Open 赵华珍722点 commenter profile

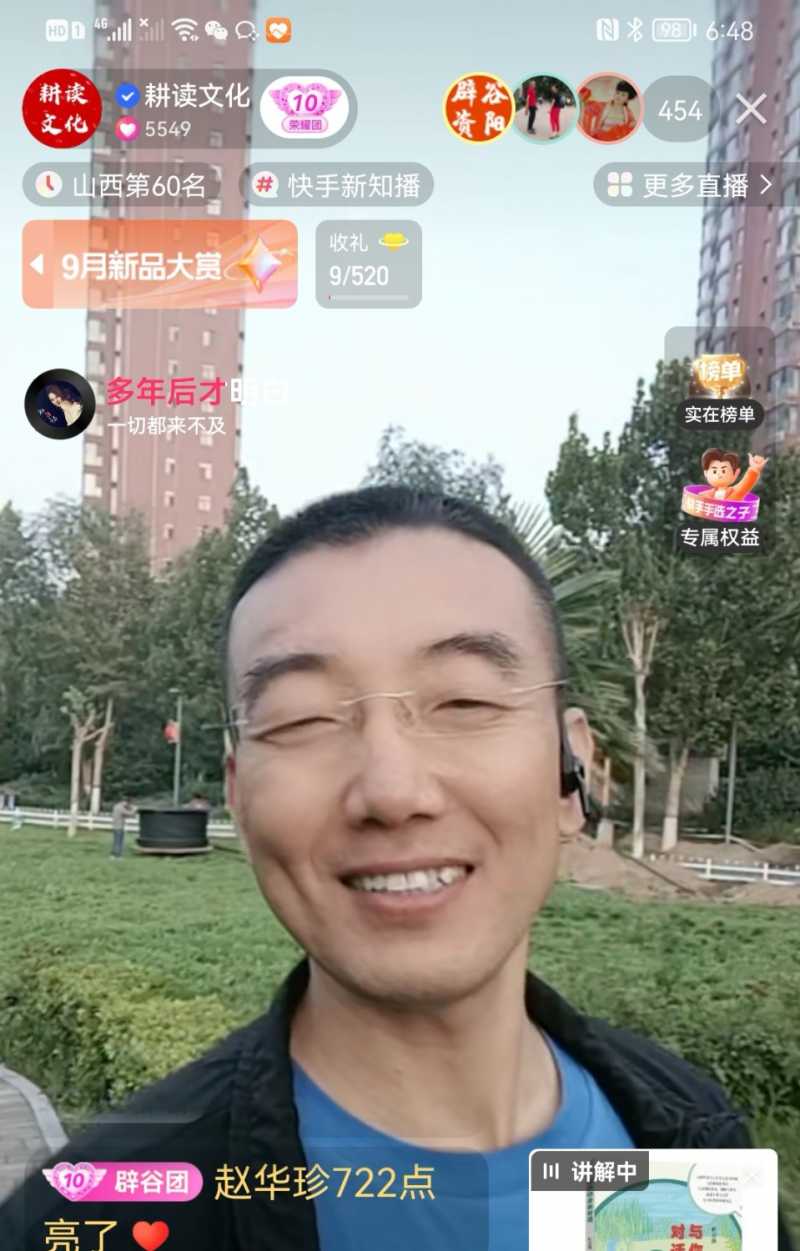click(325, 1182)
